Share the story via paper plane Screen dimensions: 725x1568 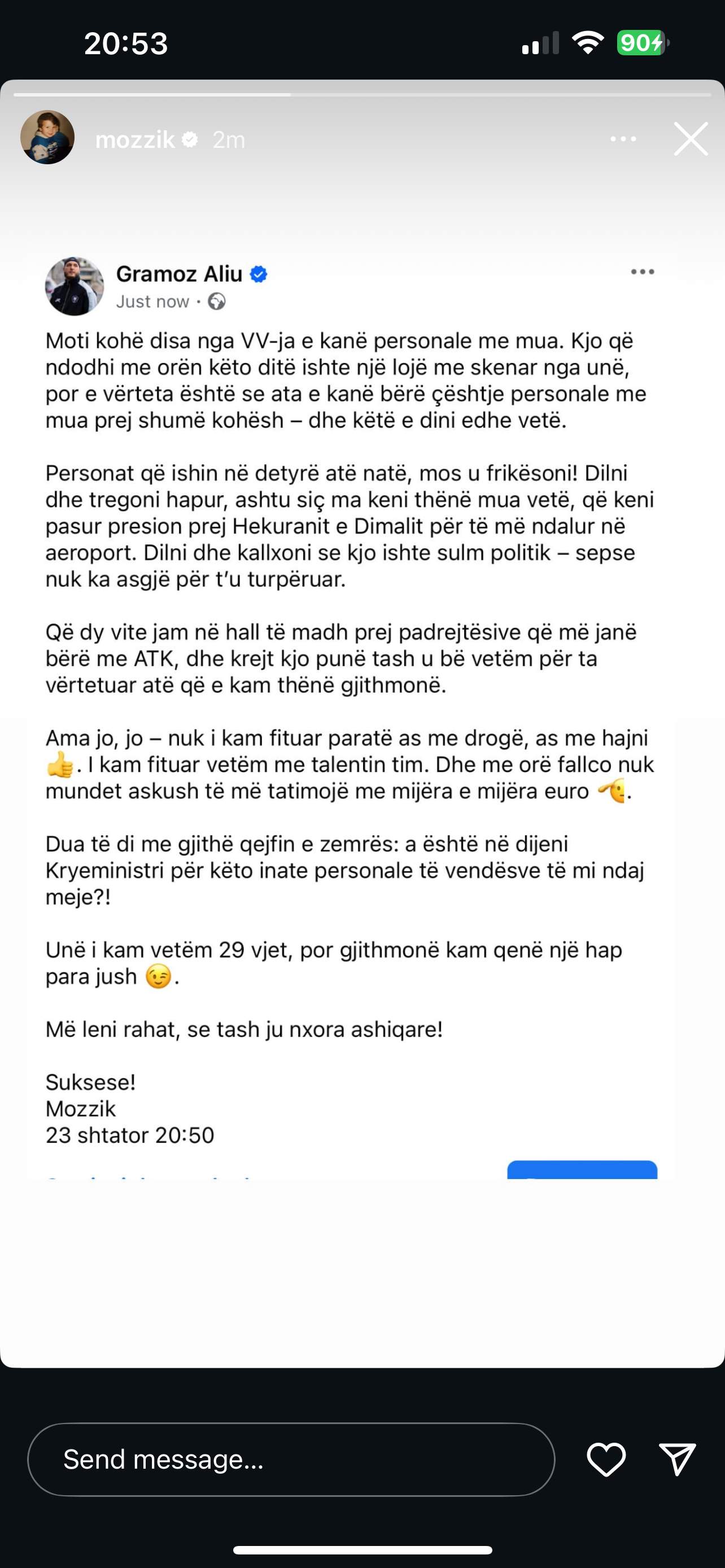coord(677,1459)
